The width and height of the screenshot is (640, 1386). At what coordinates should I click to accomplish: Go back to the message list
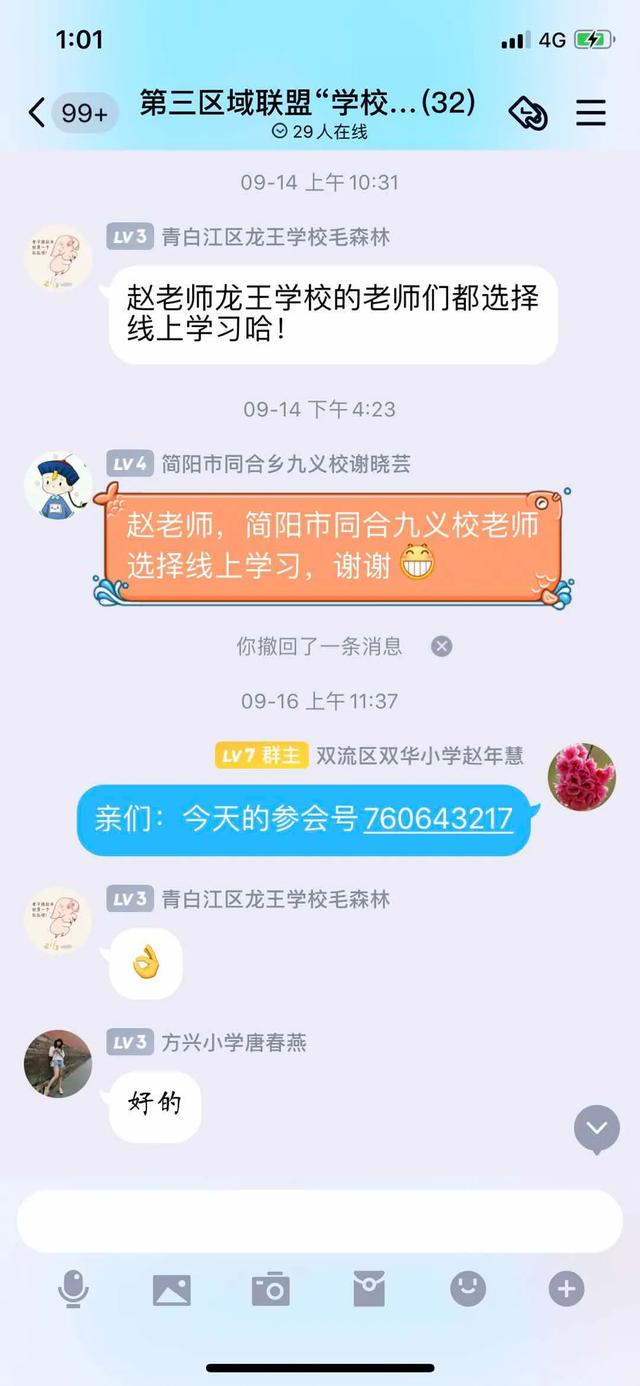point(38,112)
